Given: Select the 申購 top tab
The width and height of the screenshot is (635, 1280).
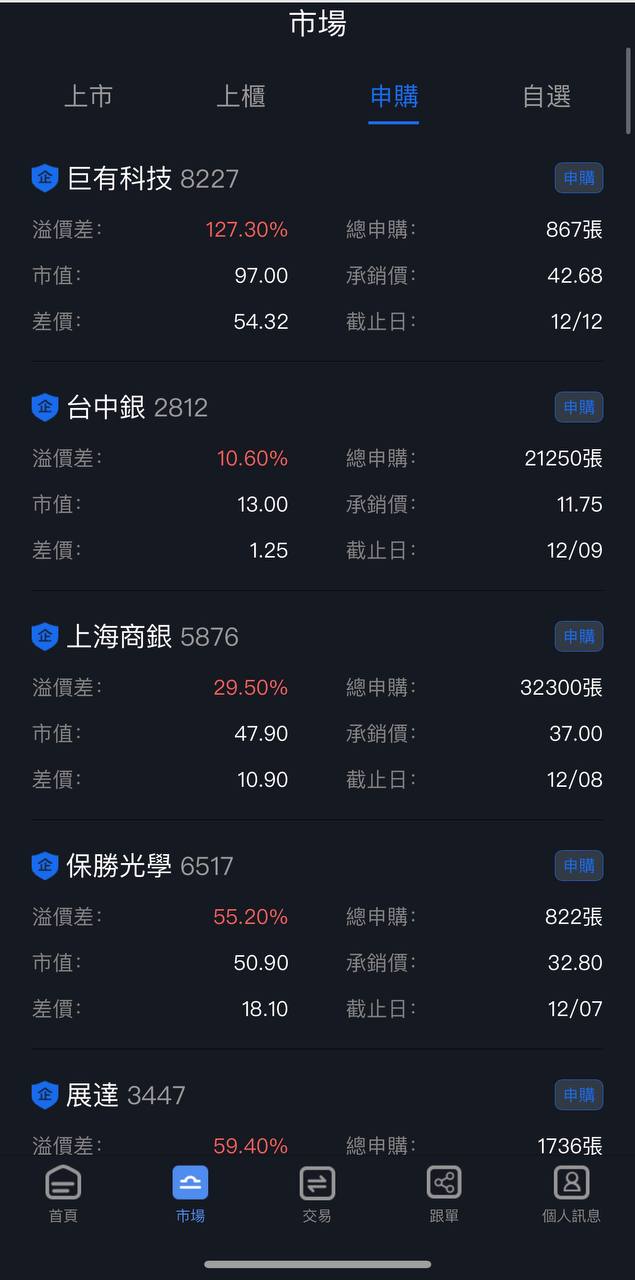Looking at the screenshot, I should [394, 97].
